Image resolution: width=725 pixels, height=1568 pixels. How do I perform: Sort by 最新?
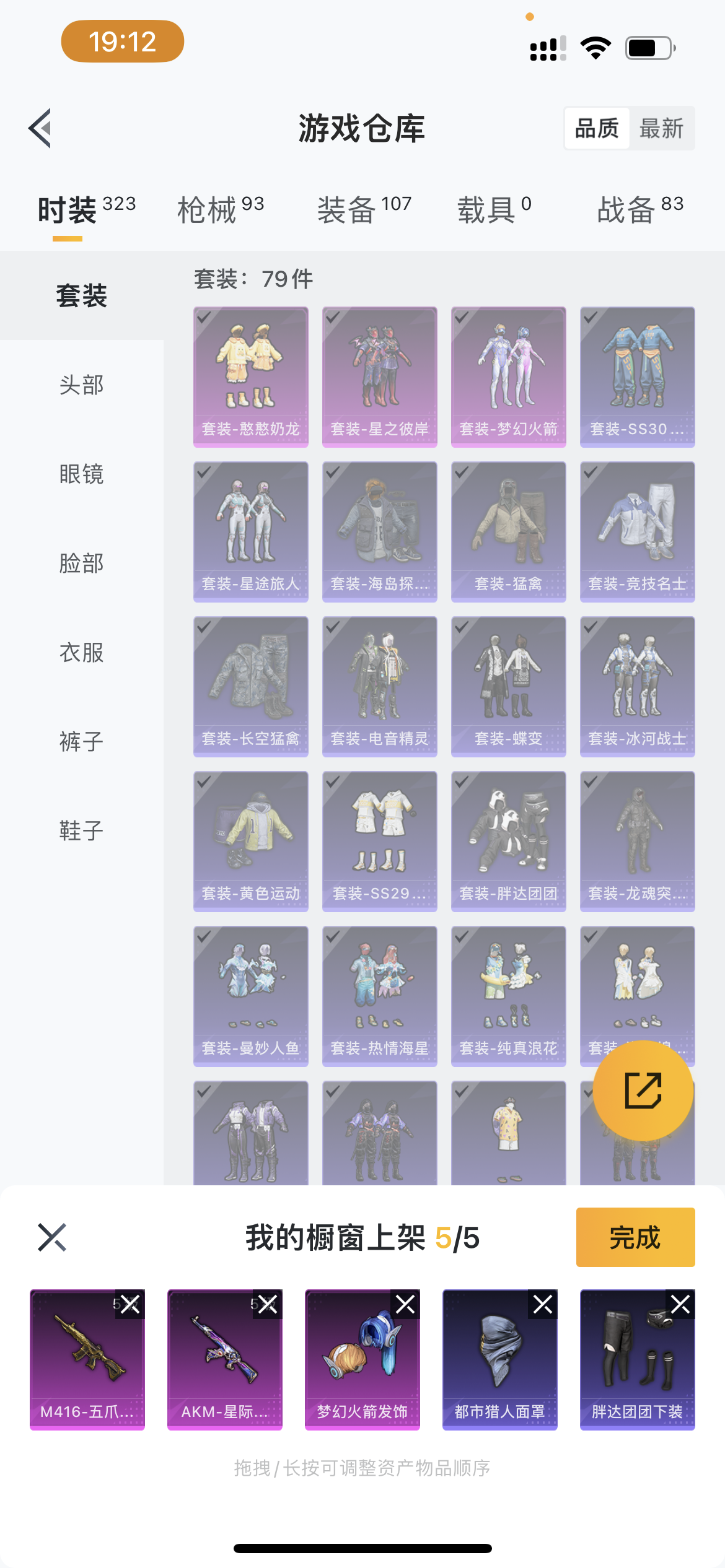[x=661, y=128]
